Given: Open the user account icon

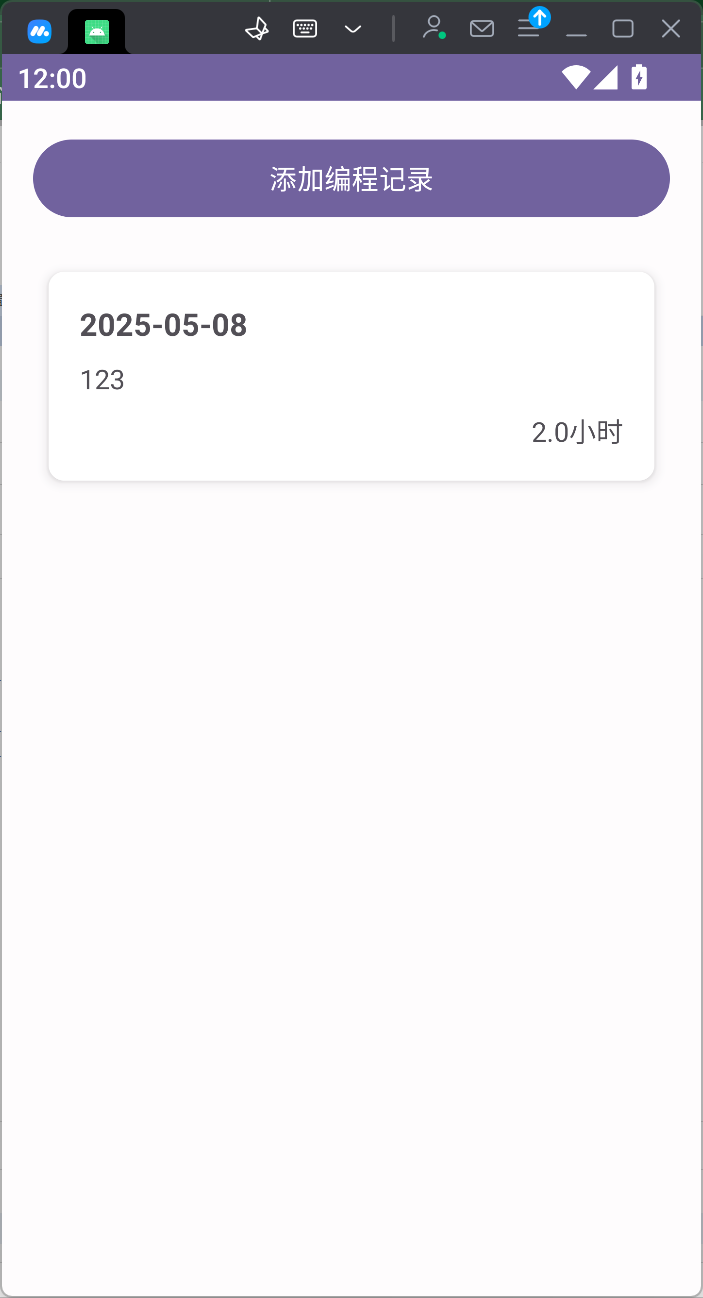Looking at the screenshot, I should click(x=433, y=28).
